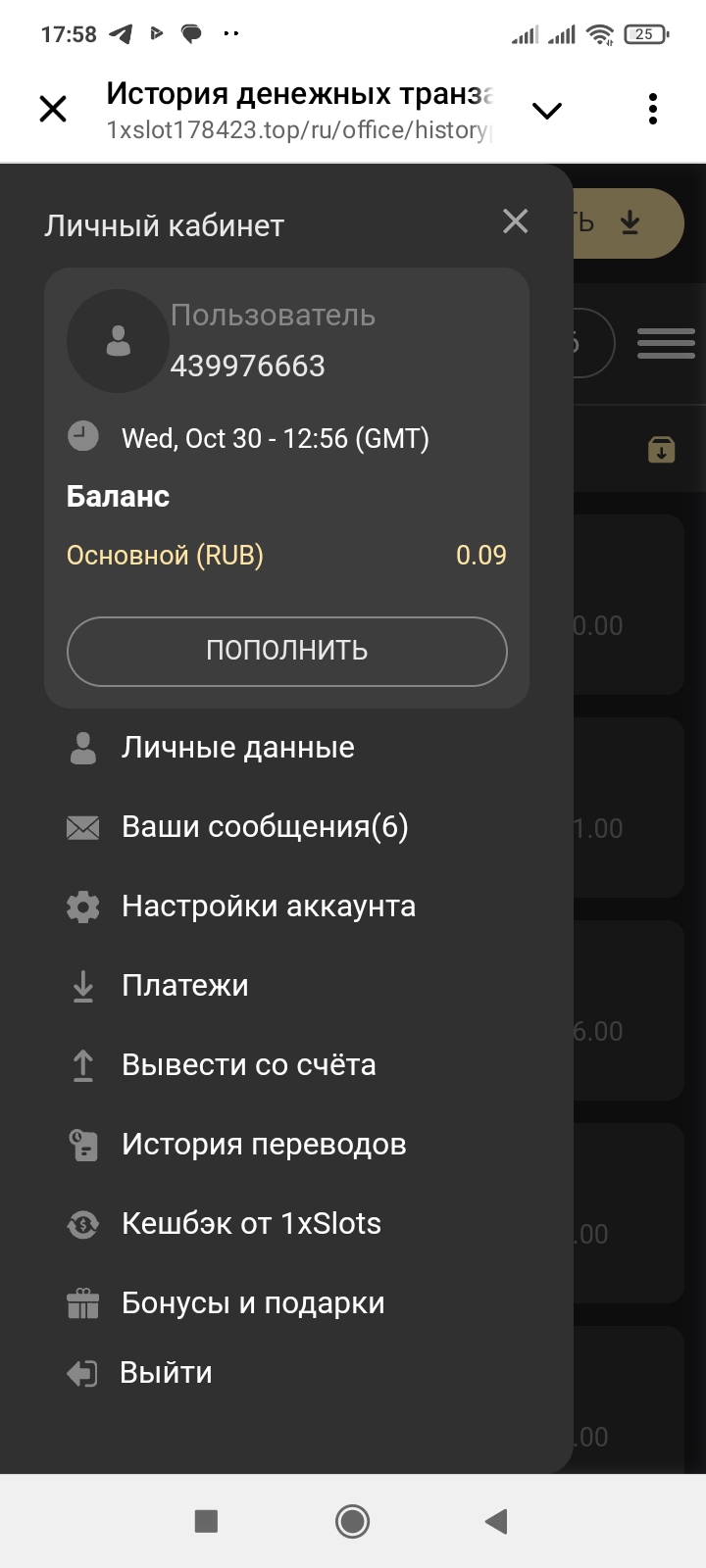
Task: Open the browser overflow menu
Action: click(653, 109)
